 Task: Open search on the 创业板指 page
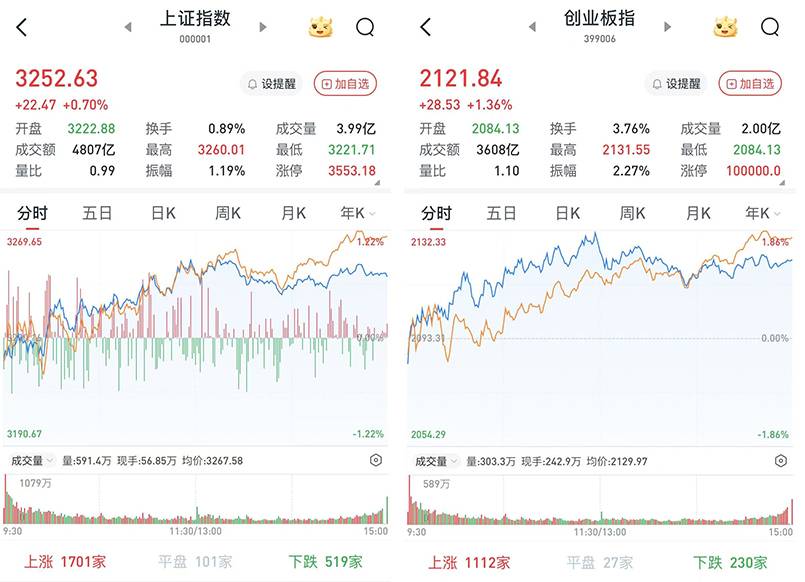(x=769, y=27)
